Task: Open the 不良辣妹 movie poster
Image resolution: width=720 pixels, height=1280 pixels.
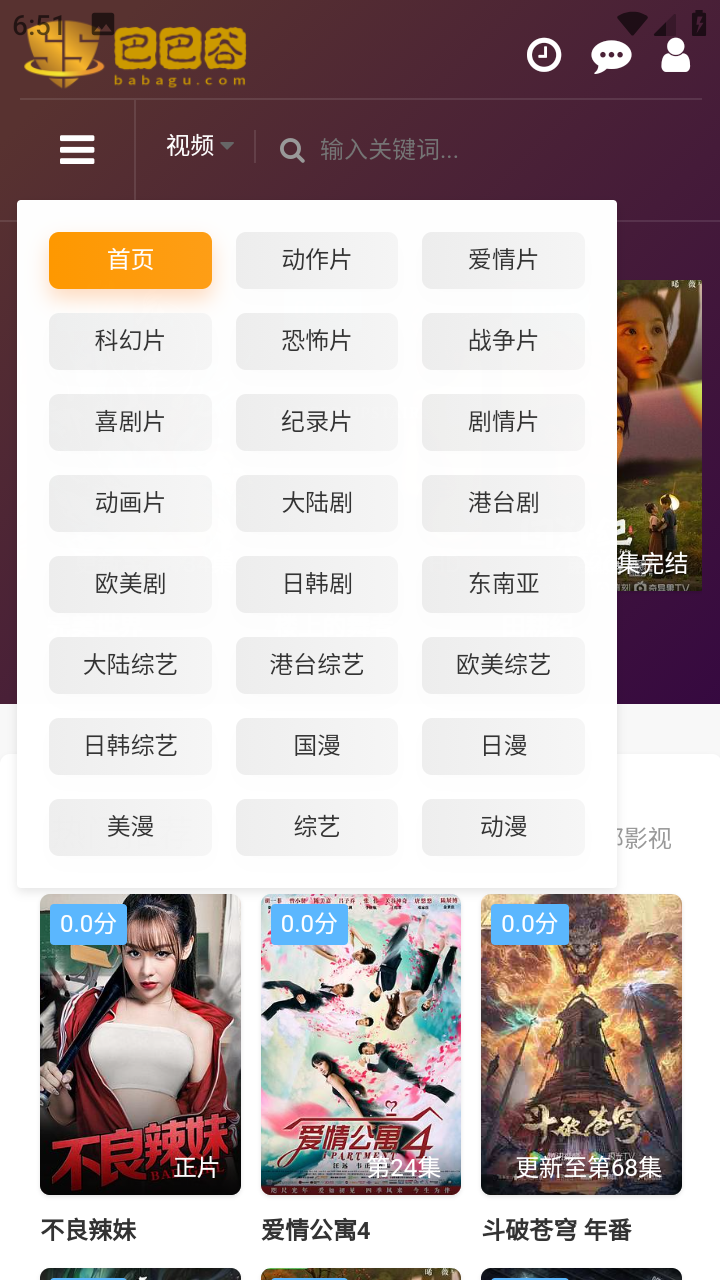Action: [x=140, y=1044]
